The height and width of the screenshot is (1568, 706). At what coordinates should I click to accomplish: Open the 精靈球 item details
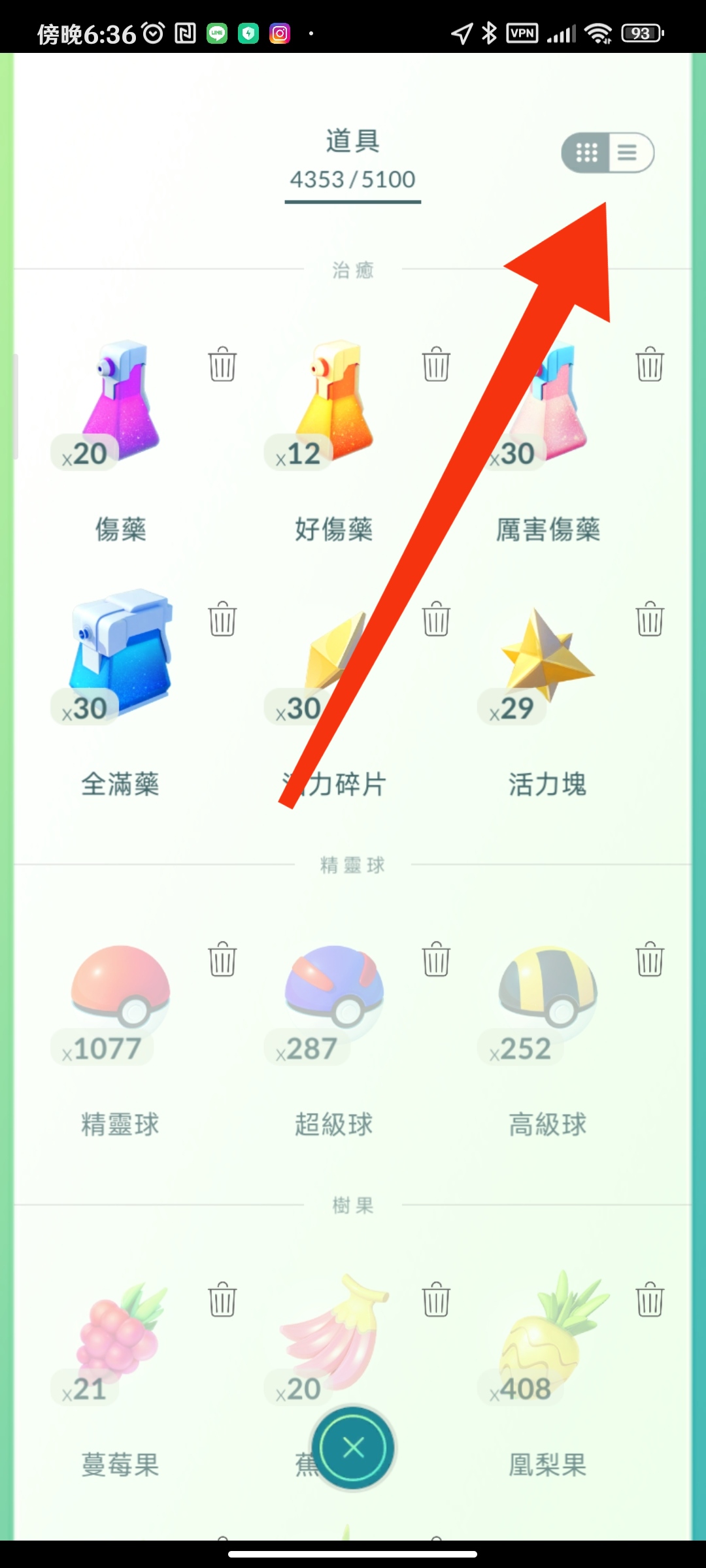121,993
